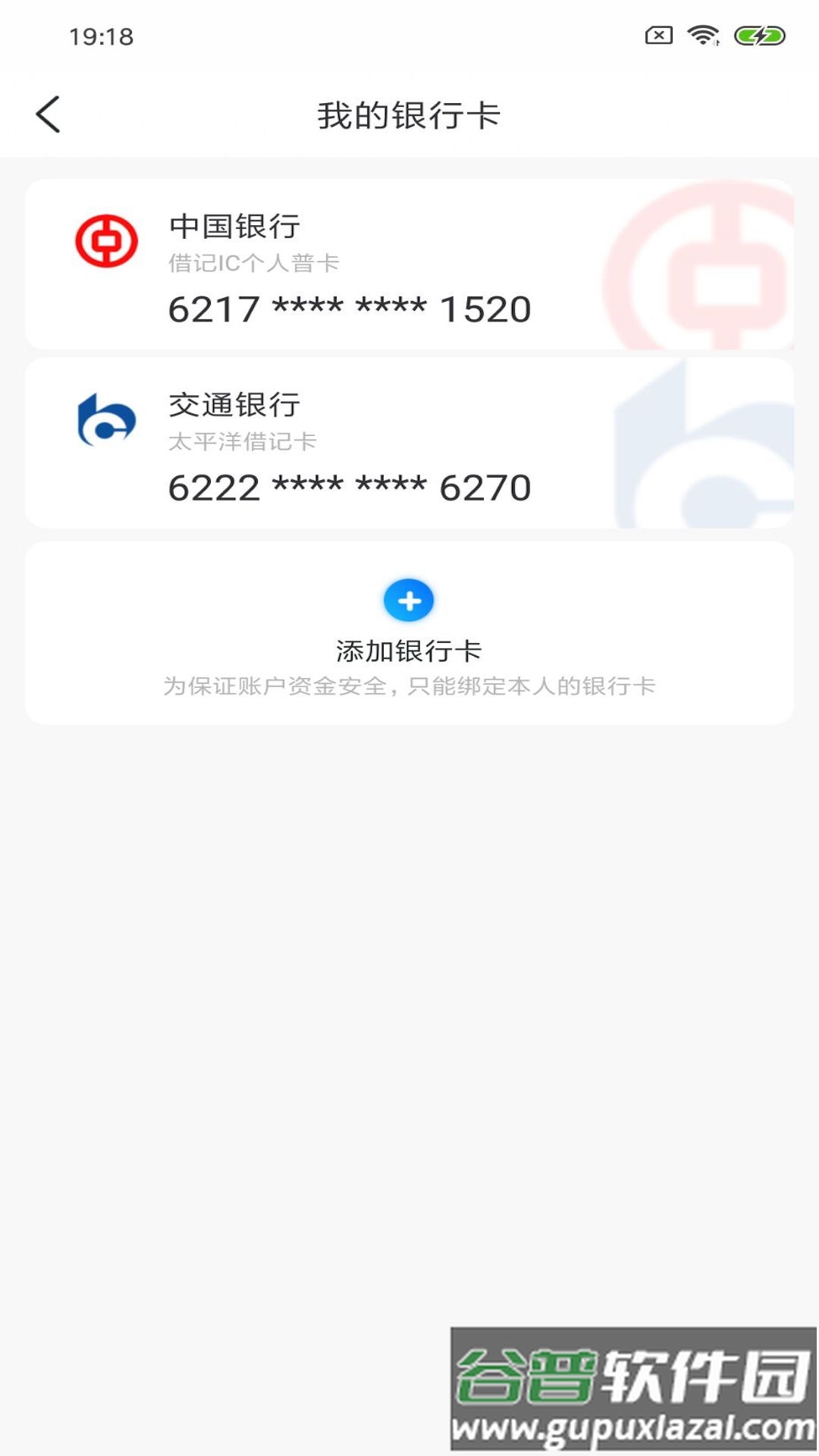The image size is (819, 1456).
Task: Tap the 添加银行卡 button
Action: coord(409,648)
